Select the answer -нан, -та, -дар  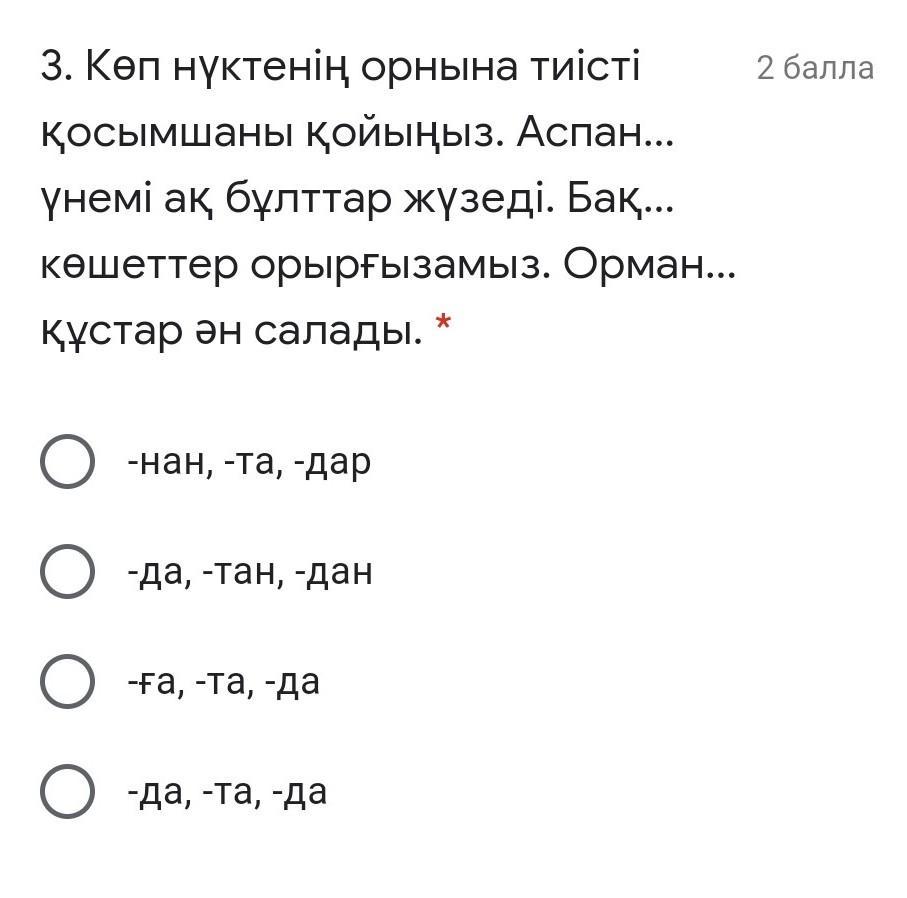tap(68, 462)
